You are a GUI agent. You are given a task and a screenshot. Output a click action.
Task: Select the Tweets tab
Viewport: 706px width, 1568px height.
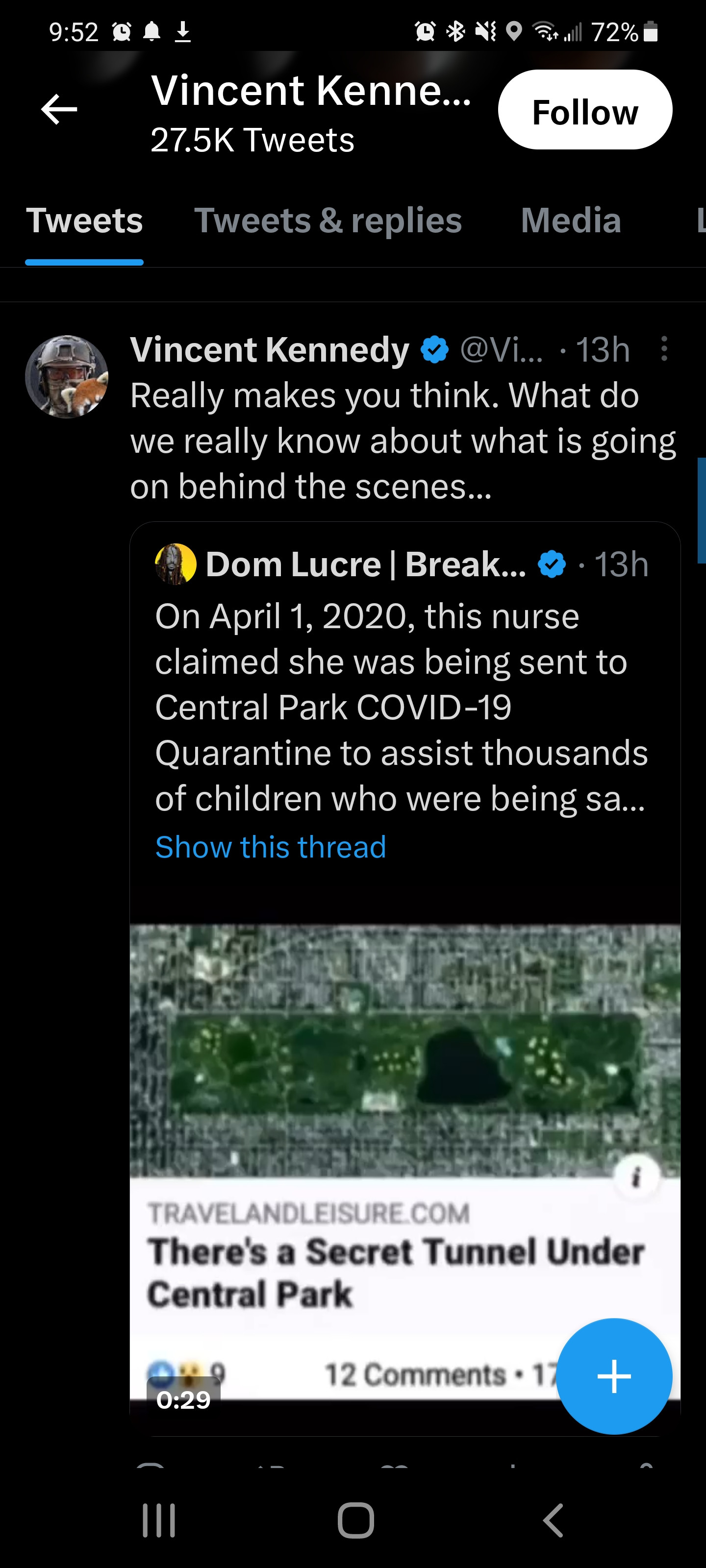coord(84,220)
